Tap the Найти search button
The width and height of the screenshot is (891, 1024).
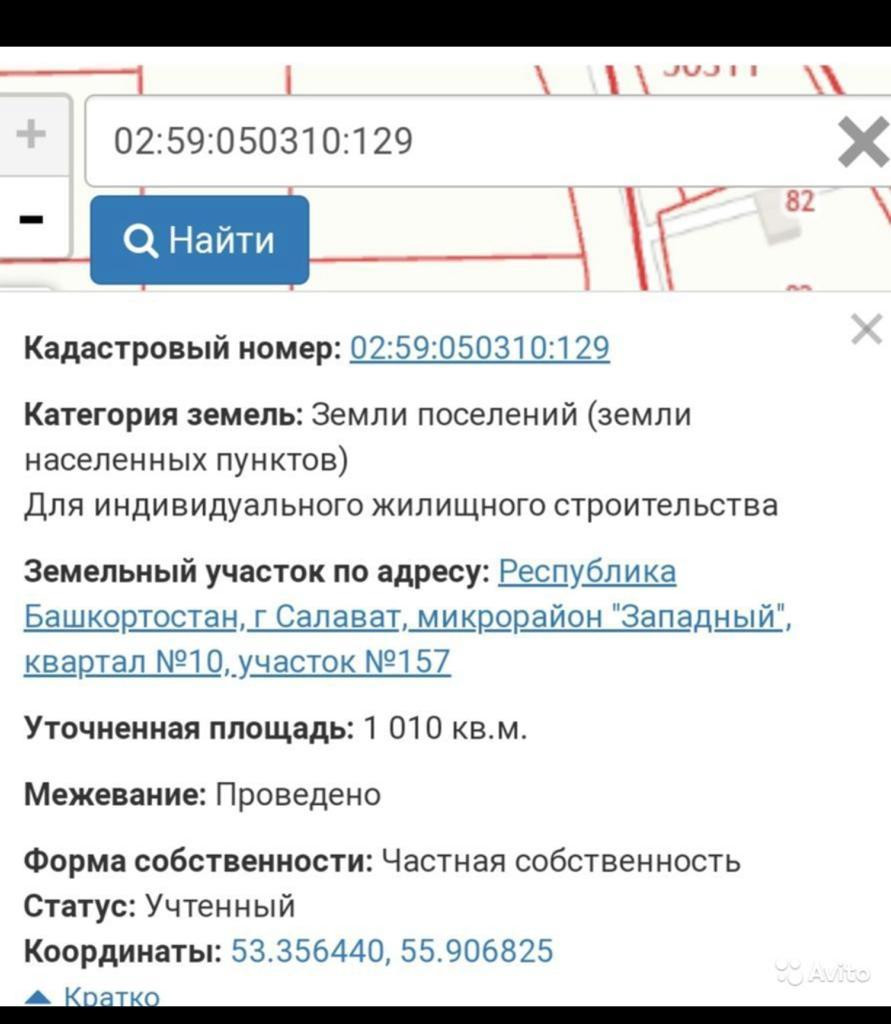click(x=200, y=240)
